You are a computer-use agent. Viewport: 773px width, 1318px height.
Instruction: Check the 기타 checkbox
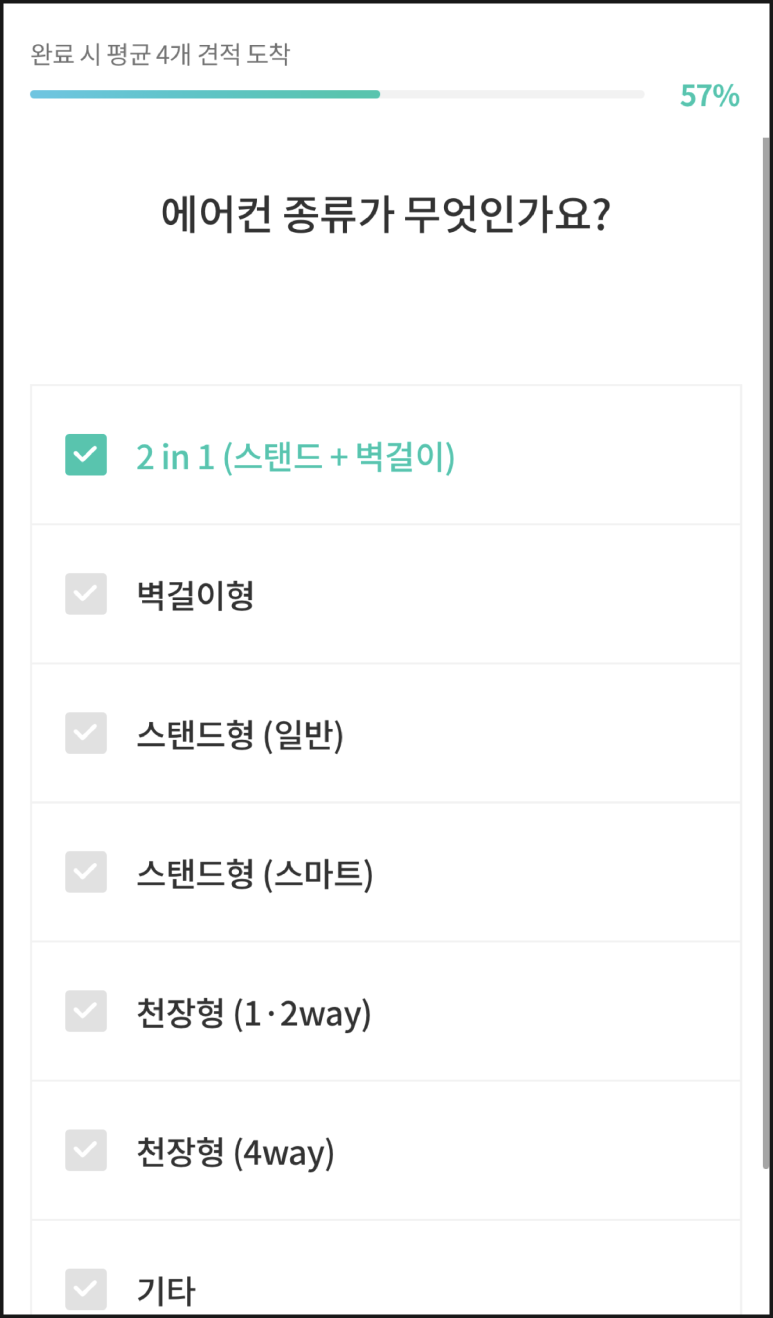(85, 1289)
